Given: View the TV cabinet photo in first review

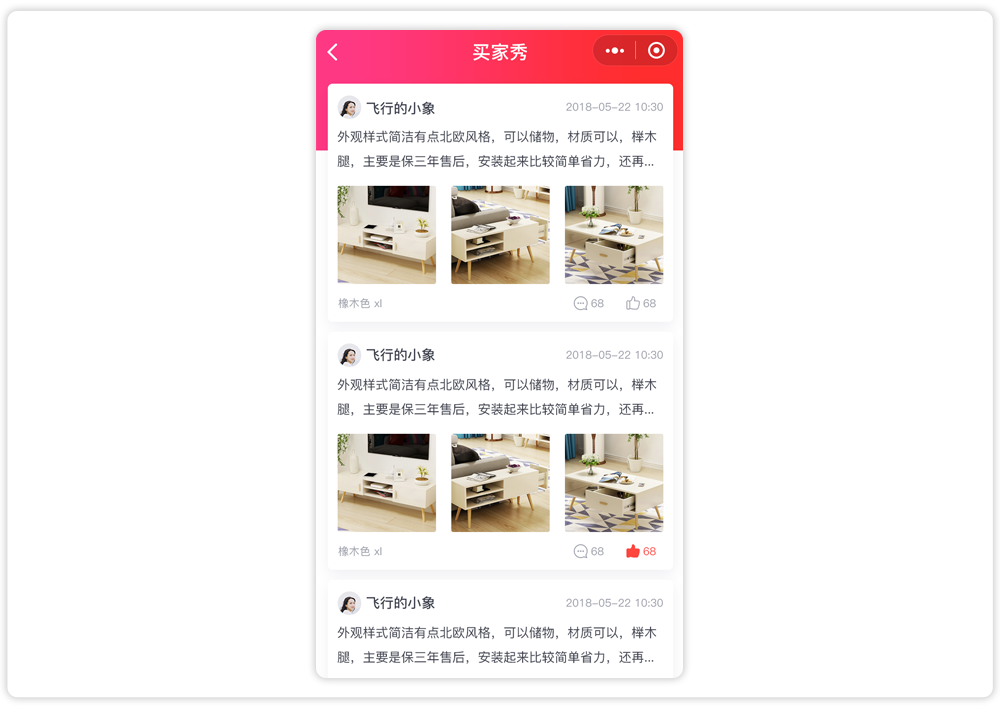Looking at the screenshot, I should pyautogui.click(x=386, y=235).
